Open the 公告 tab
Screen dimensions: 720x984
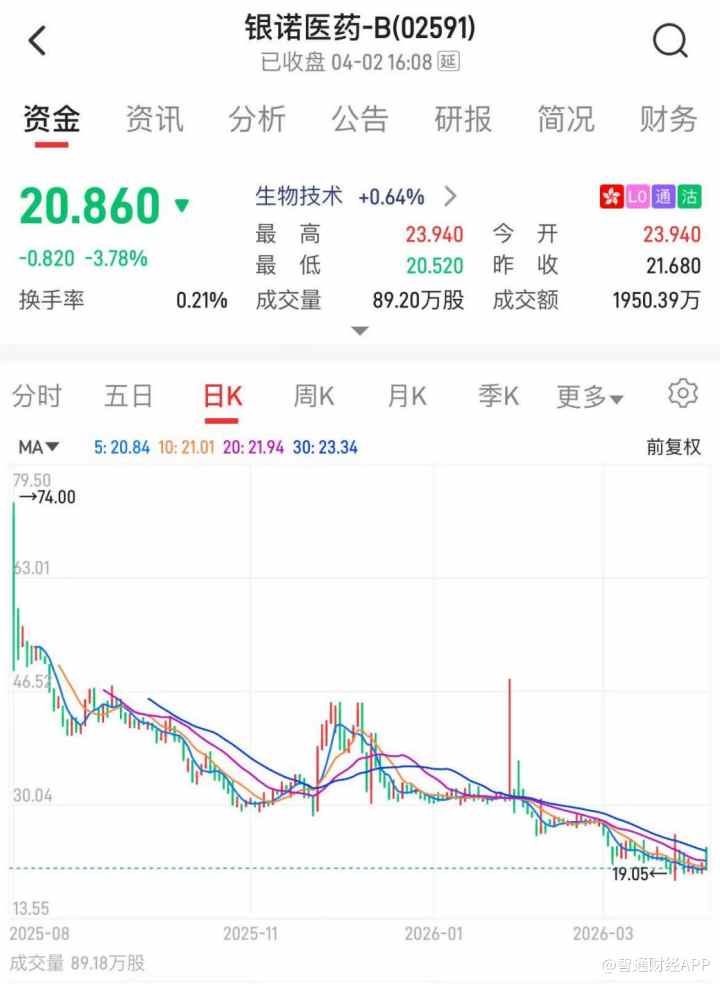click(x=360, y=119)
